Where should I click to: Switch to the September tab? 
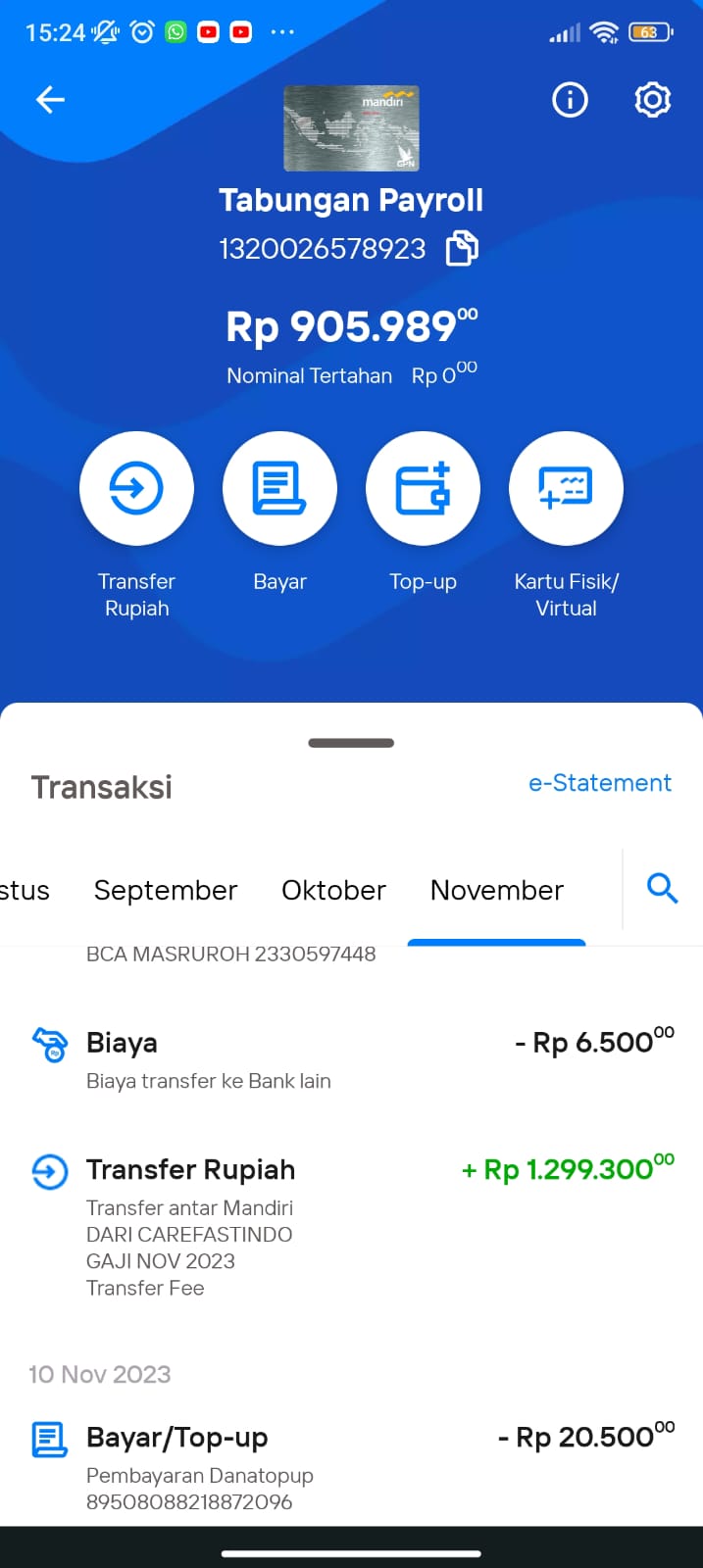(166, 890)
